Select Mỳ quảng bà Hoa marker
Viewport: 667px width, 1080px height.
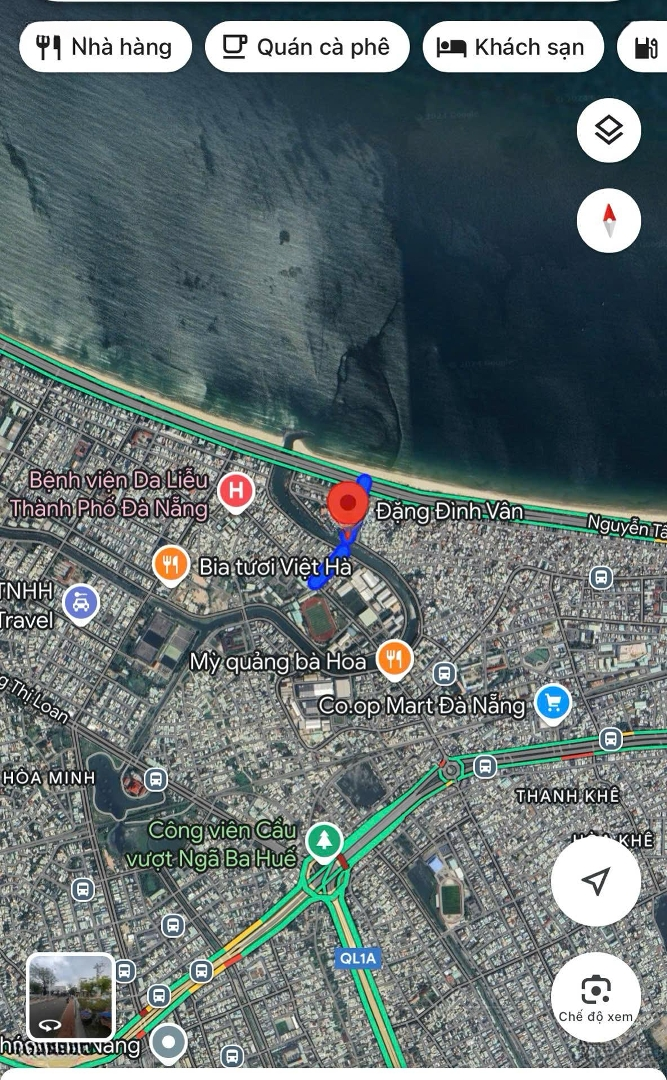coord(394,661)
